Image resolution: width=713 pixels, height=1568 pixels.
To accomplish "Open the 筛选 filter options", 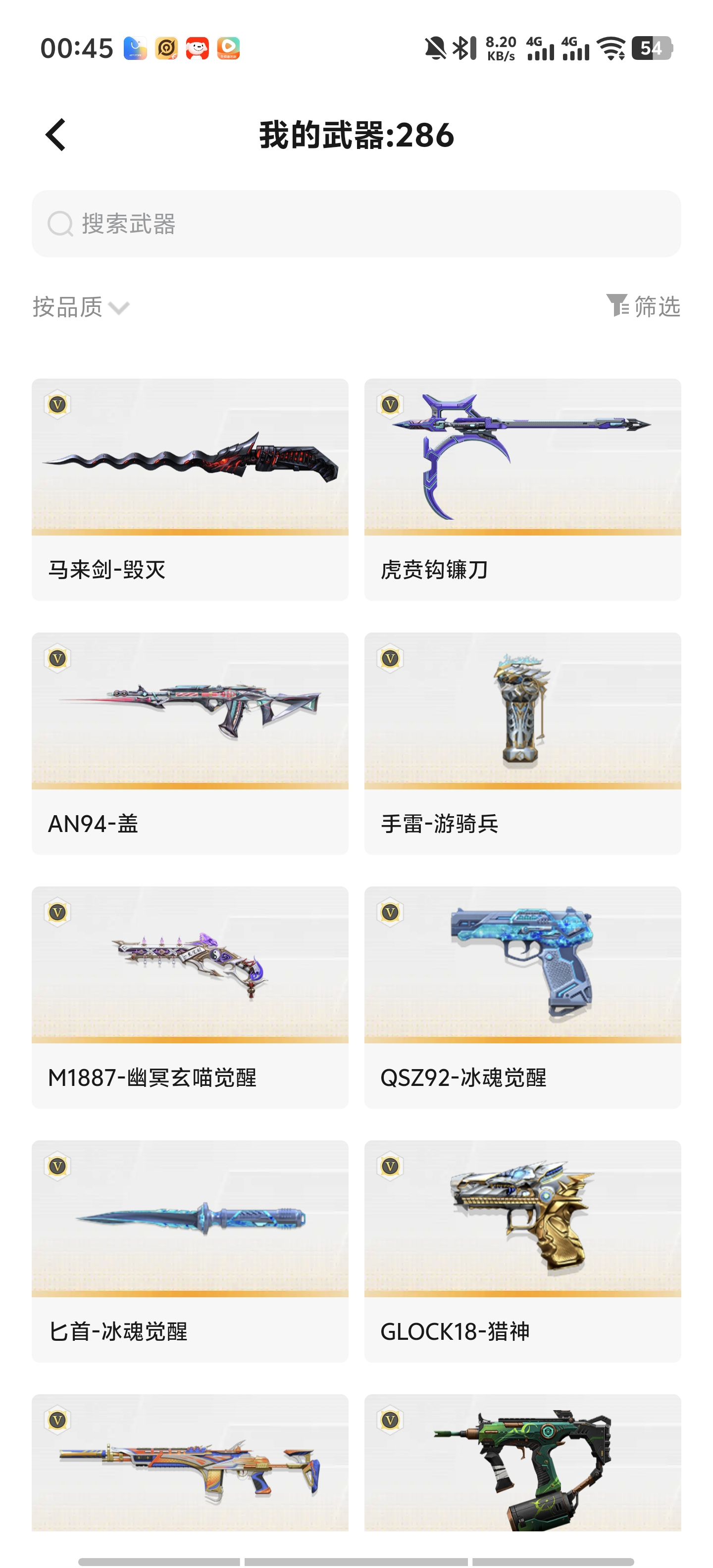I will click(x=643, y=306).
